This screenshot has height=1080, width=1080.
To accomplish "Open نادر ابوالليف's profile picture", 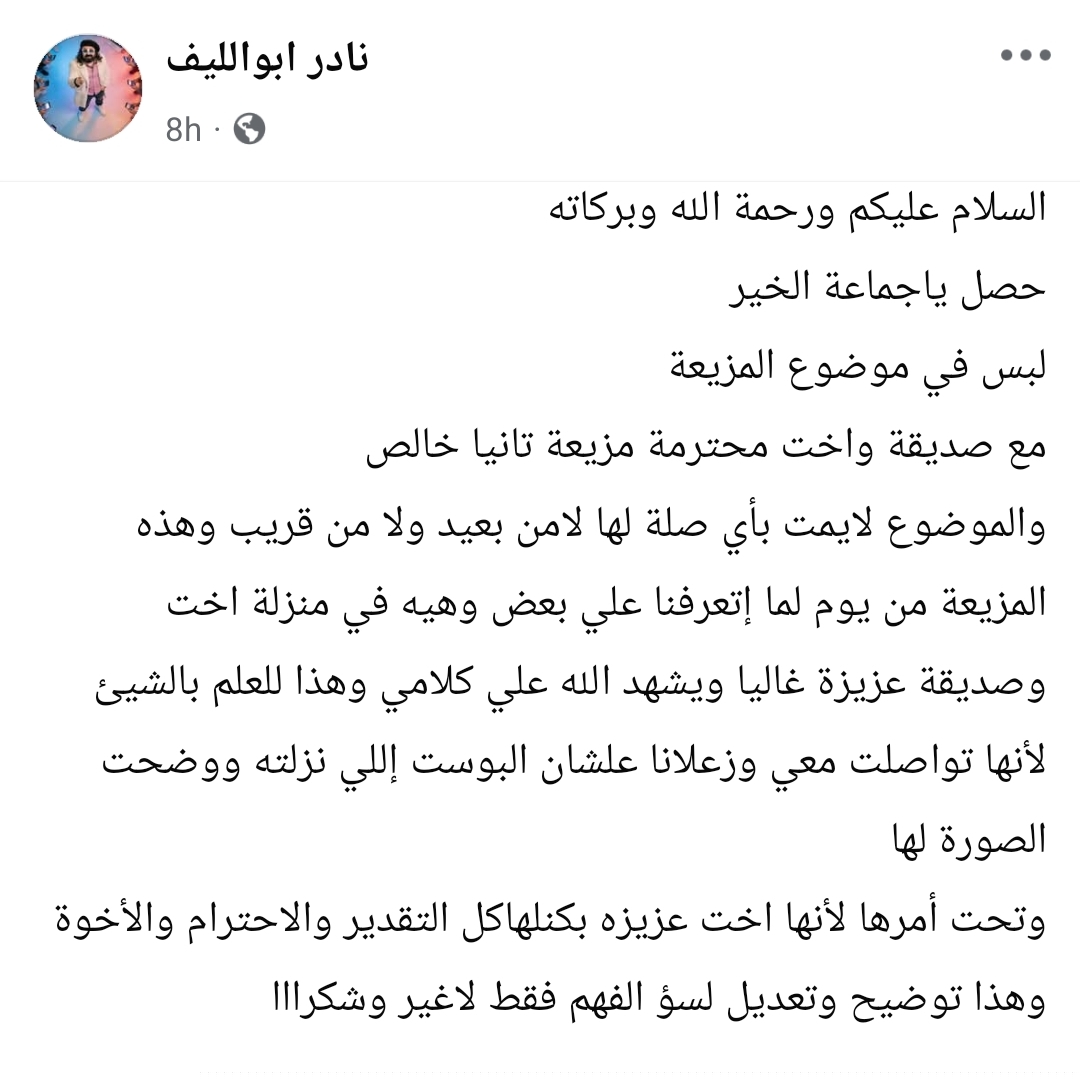I will click(x=88, y=88).
